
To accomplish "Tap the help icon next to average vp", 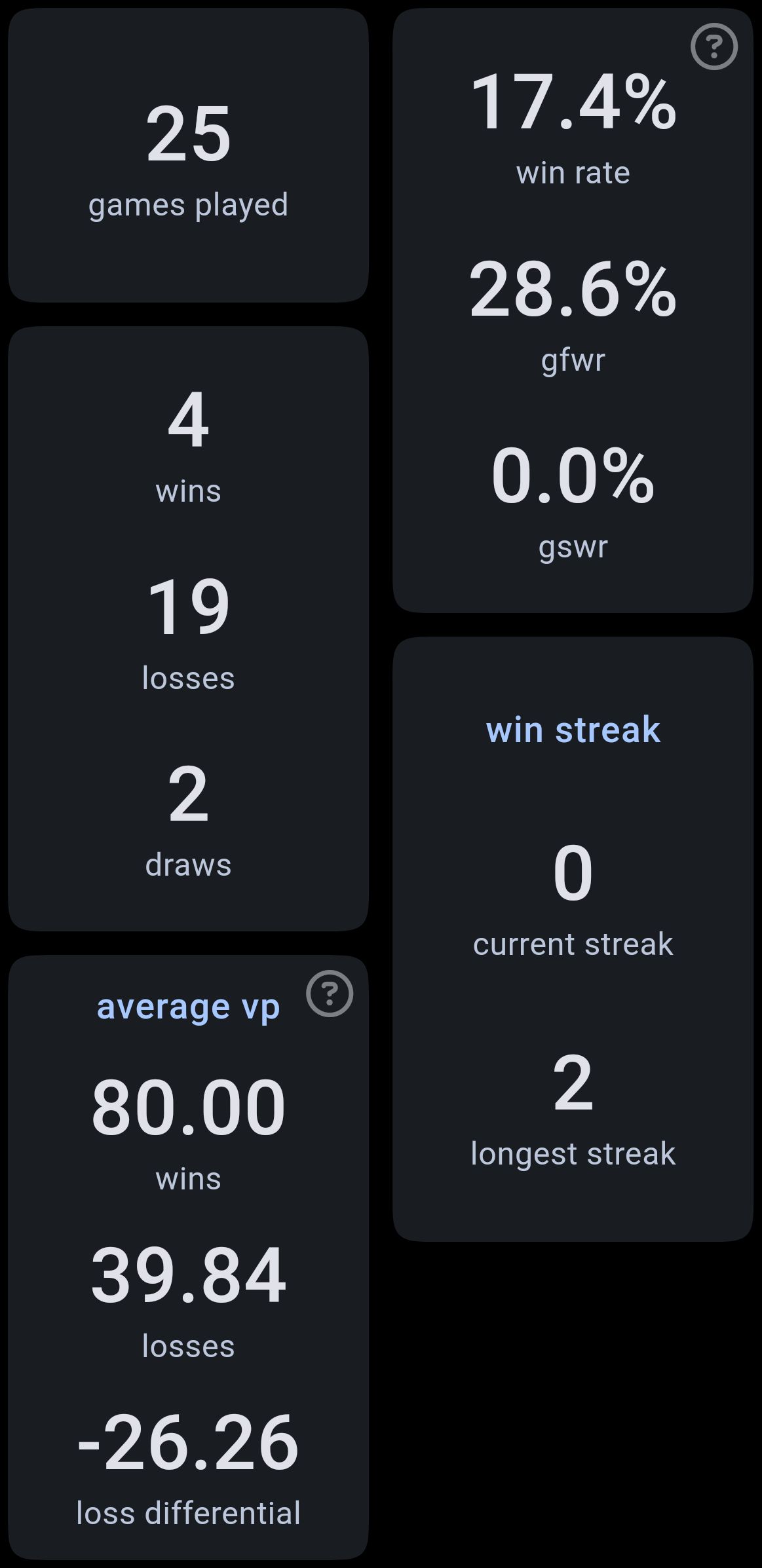I will point(330,994).
